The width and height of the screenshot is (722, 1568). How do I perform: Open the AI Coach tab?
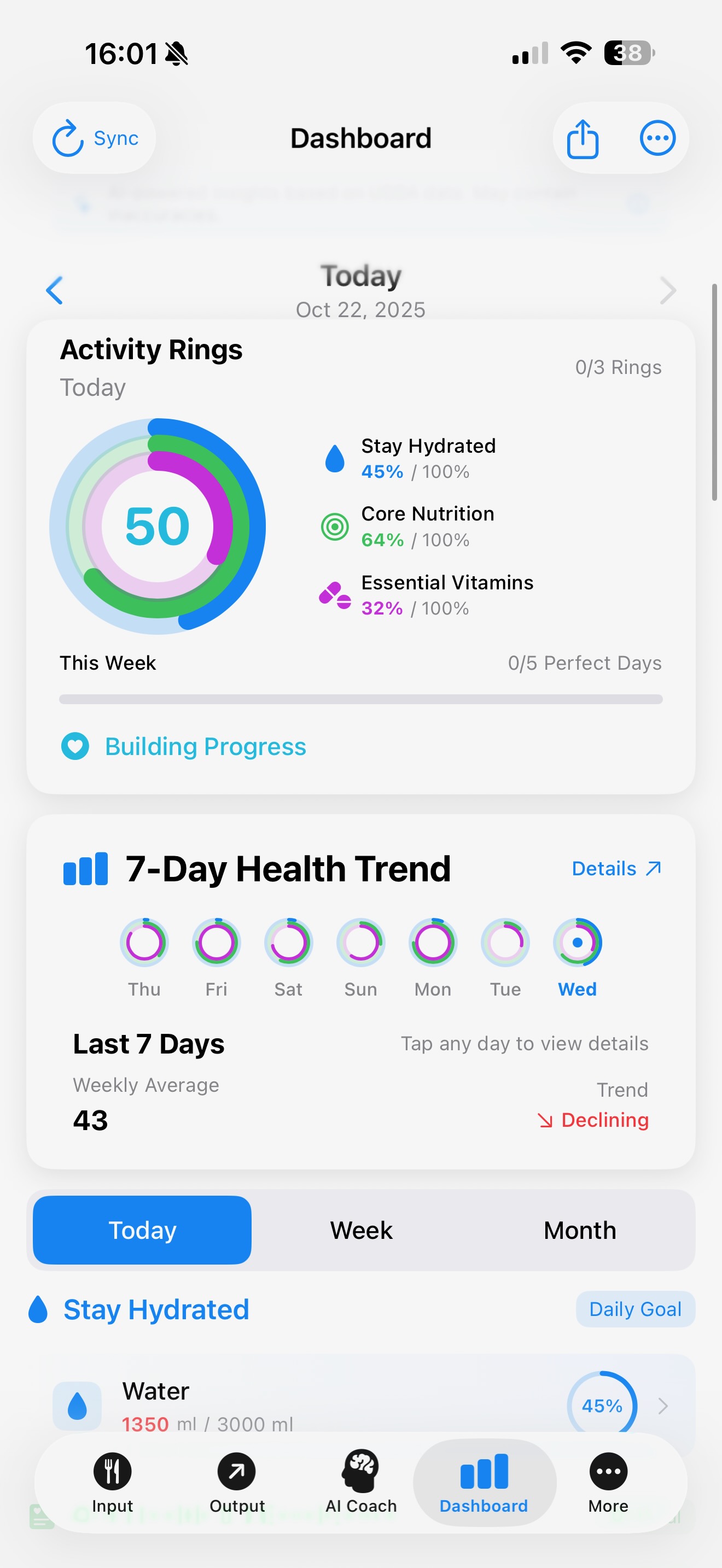(361, 1482)
